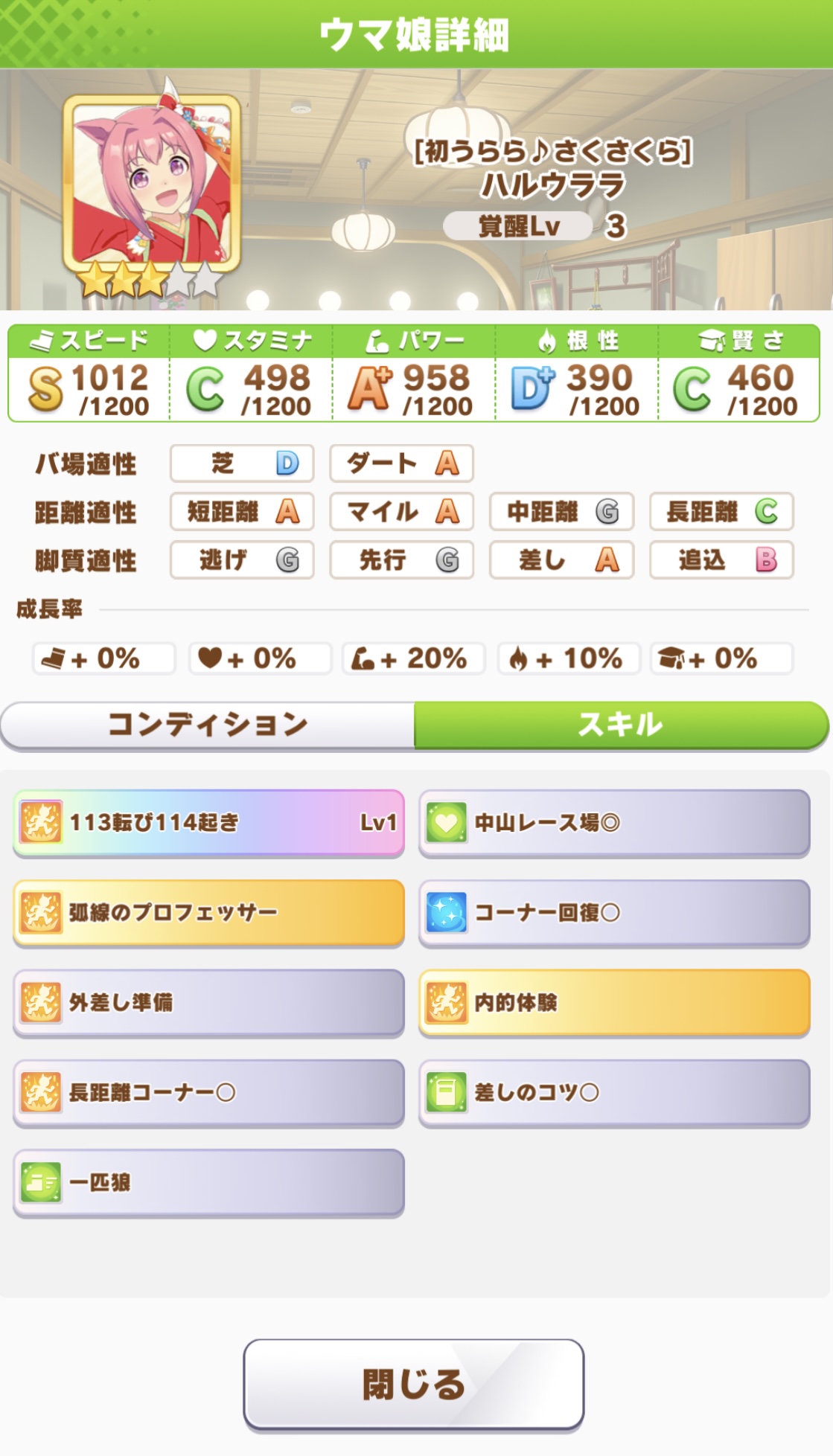Show details for 差しのコツ○

click(x=614, y=1092)
